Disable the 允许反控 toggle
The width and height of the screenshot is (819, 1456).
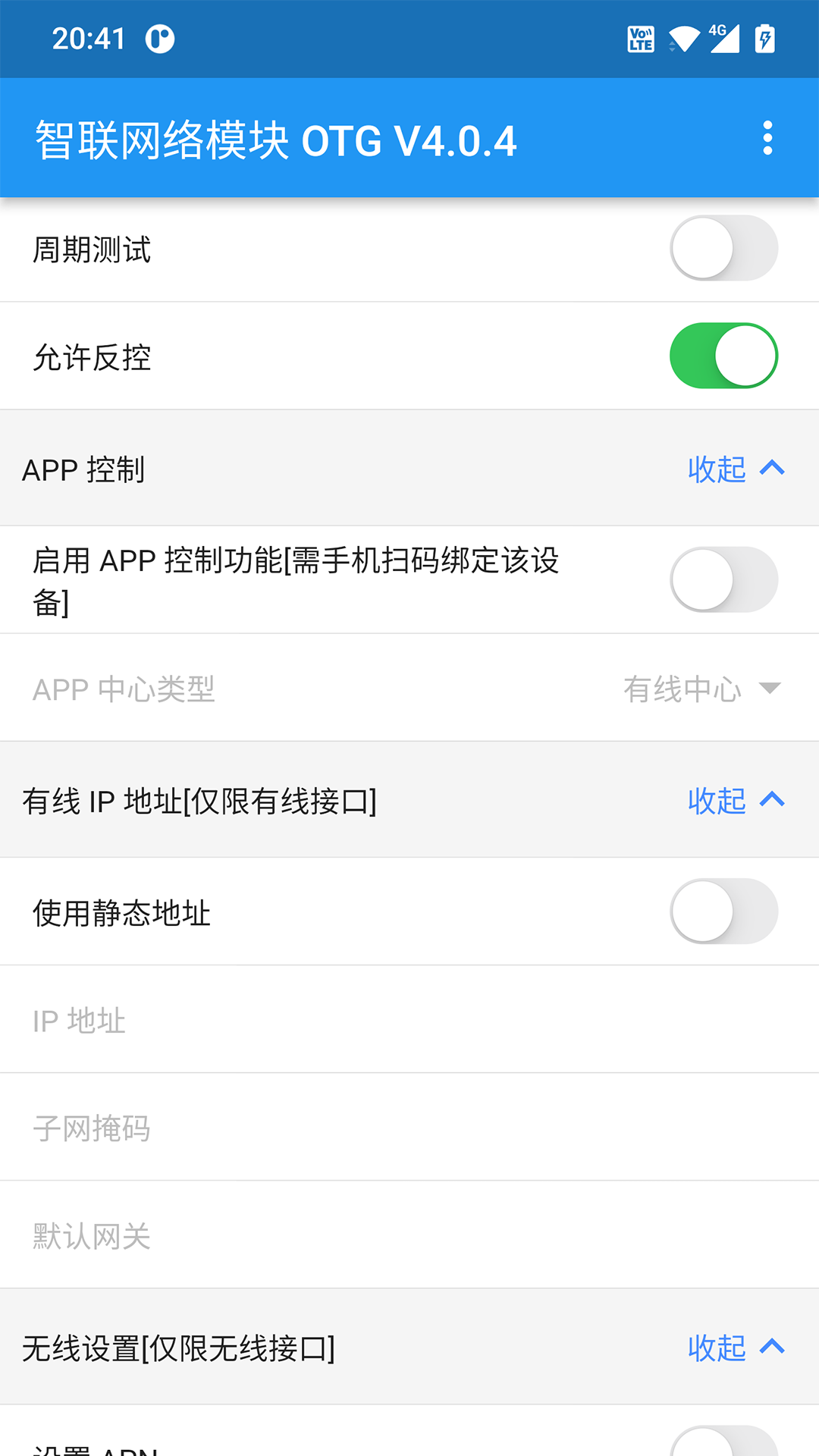point(723,356)
